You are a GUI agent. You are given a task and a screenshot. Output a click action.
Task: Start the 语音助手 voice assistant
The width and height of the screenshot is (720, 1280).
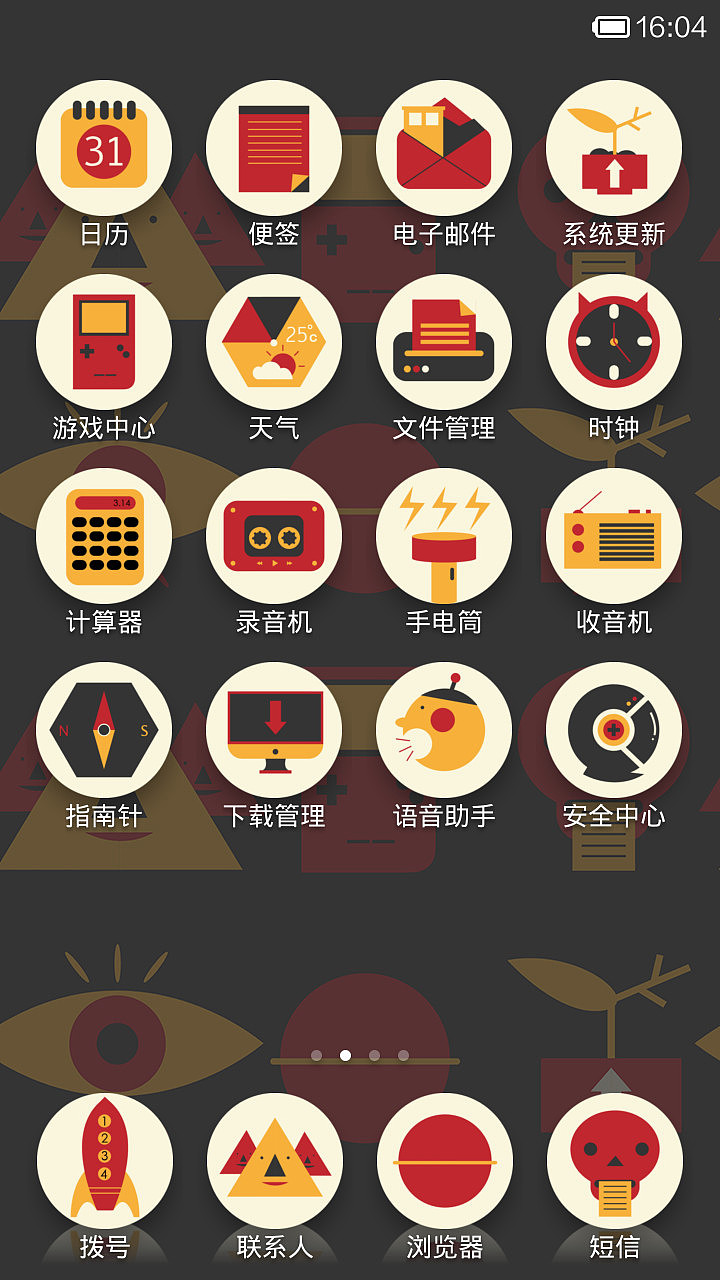[444, 730]
